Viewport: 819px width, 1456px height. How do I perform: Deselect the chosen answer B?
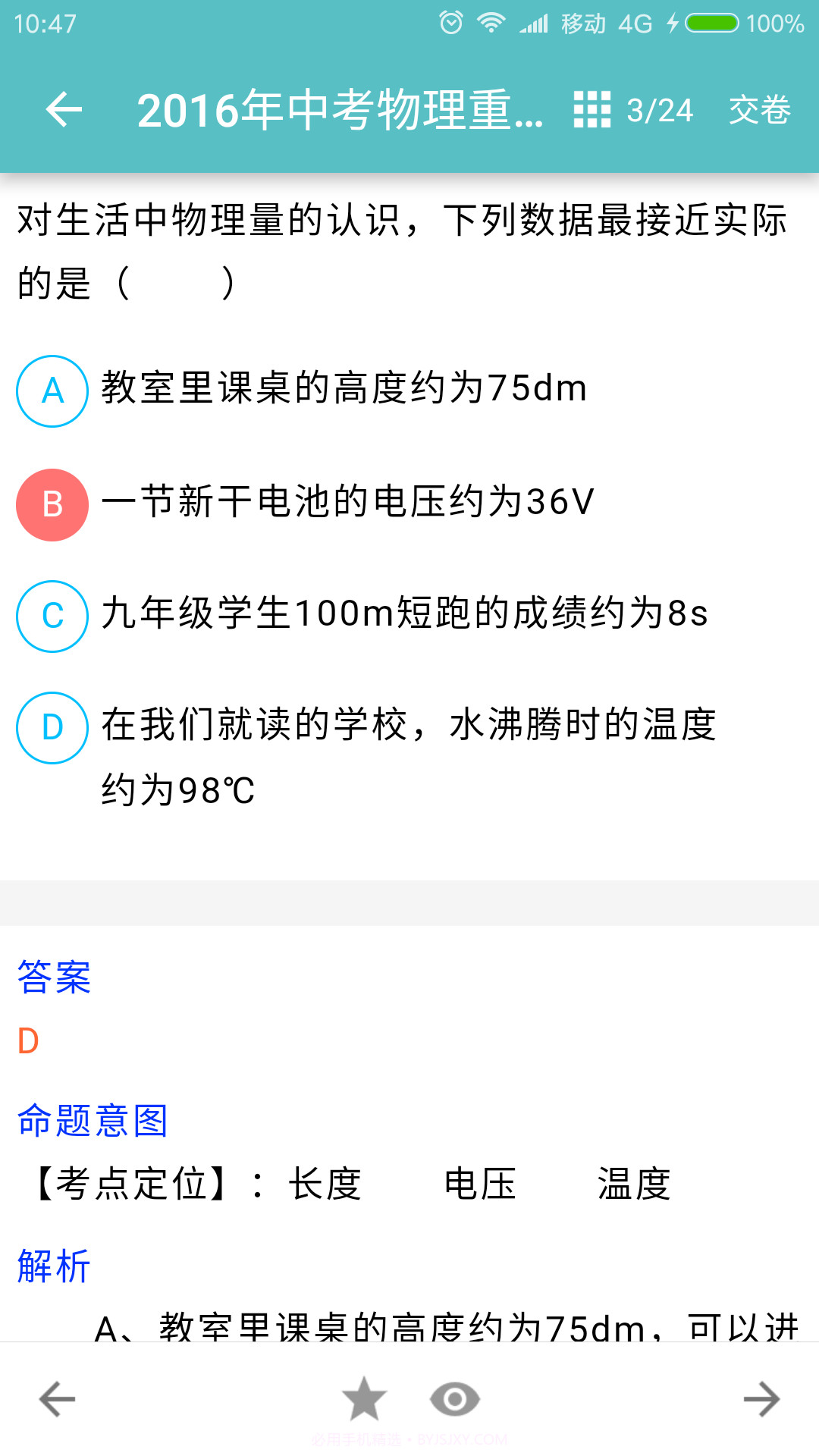pos(52,504)
